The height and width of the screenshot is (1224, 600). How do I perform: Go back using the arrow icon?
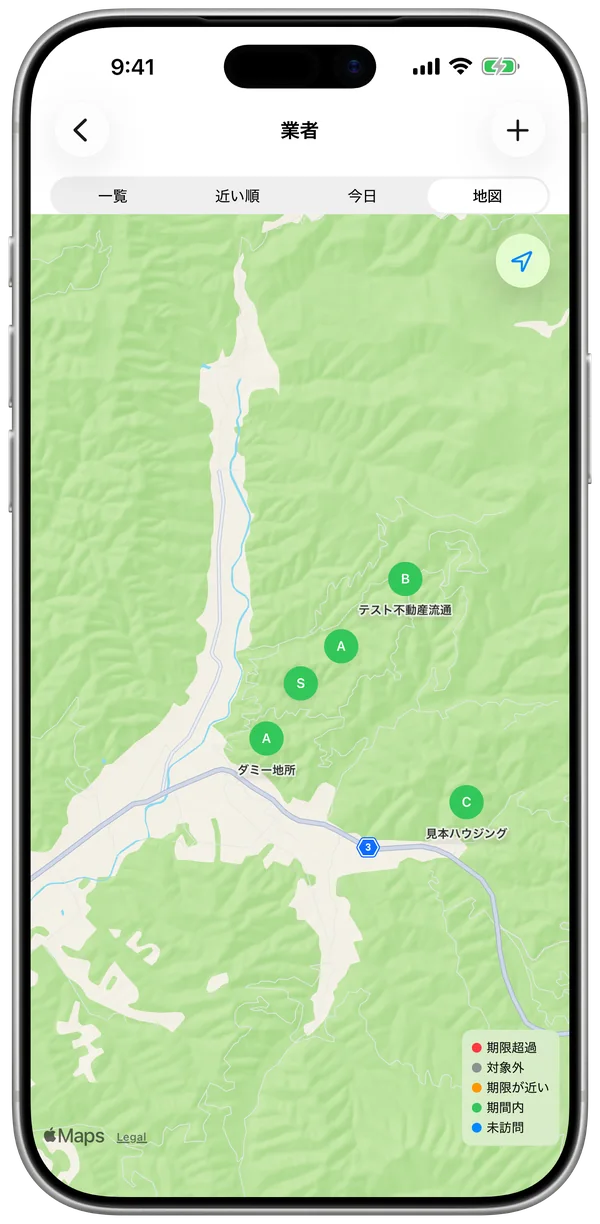[x=81, y=131]
